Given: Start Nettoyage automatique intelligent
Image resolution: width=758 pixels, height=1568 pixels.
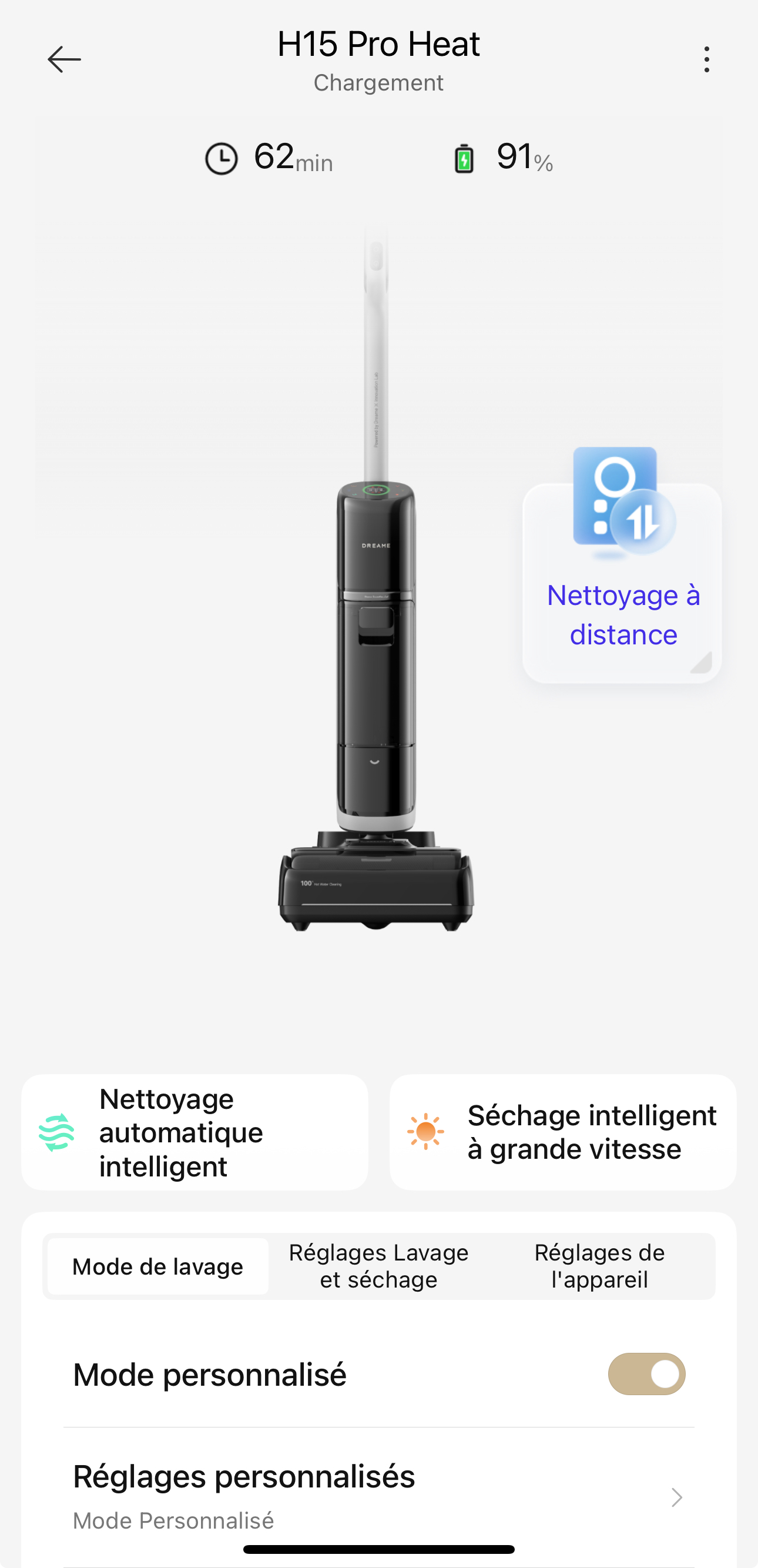Looking at the screenshot, I should 194,1132.
